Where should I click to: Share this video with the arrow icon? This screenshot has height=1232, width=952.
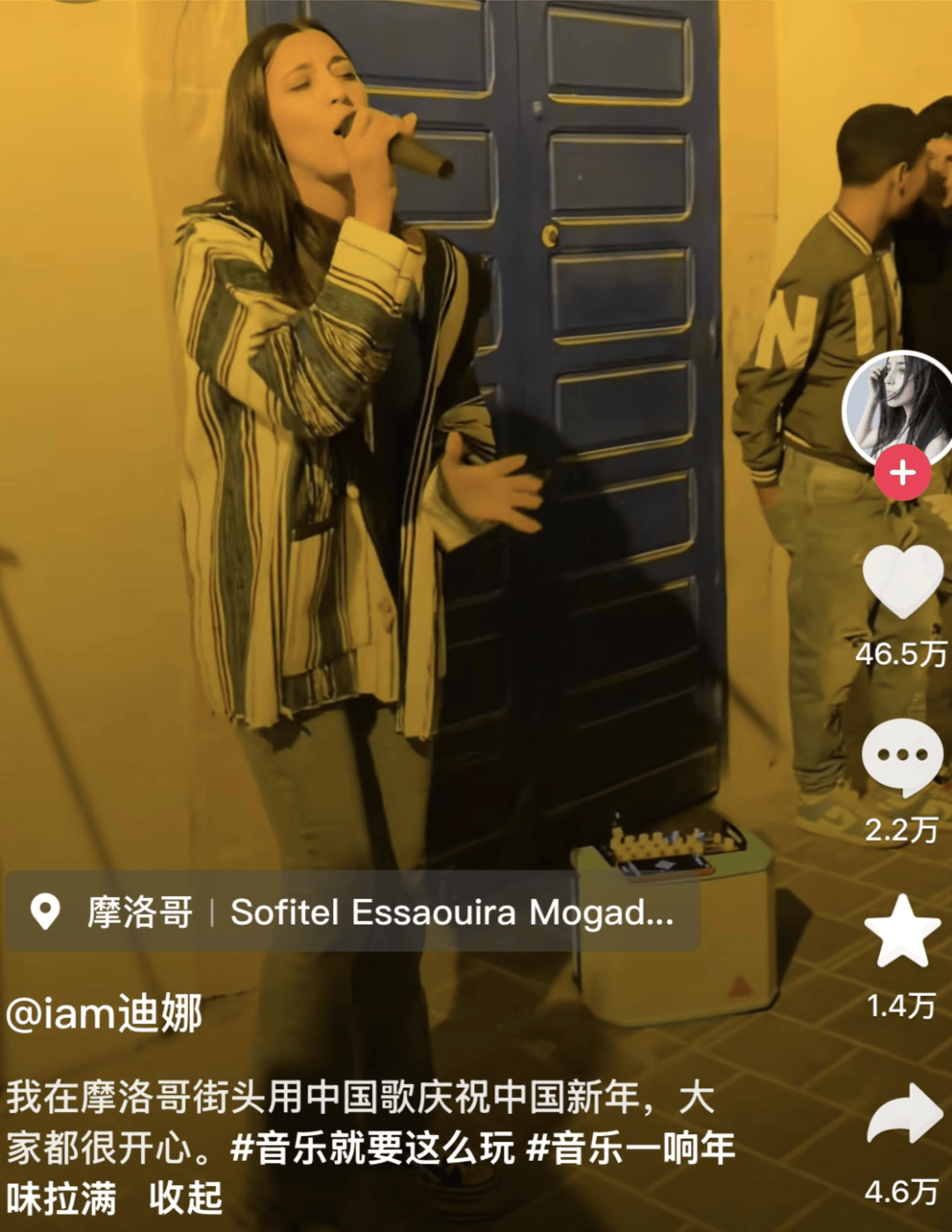coord(904,1115)
